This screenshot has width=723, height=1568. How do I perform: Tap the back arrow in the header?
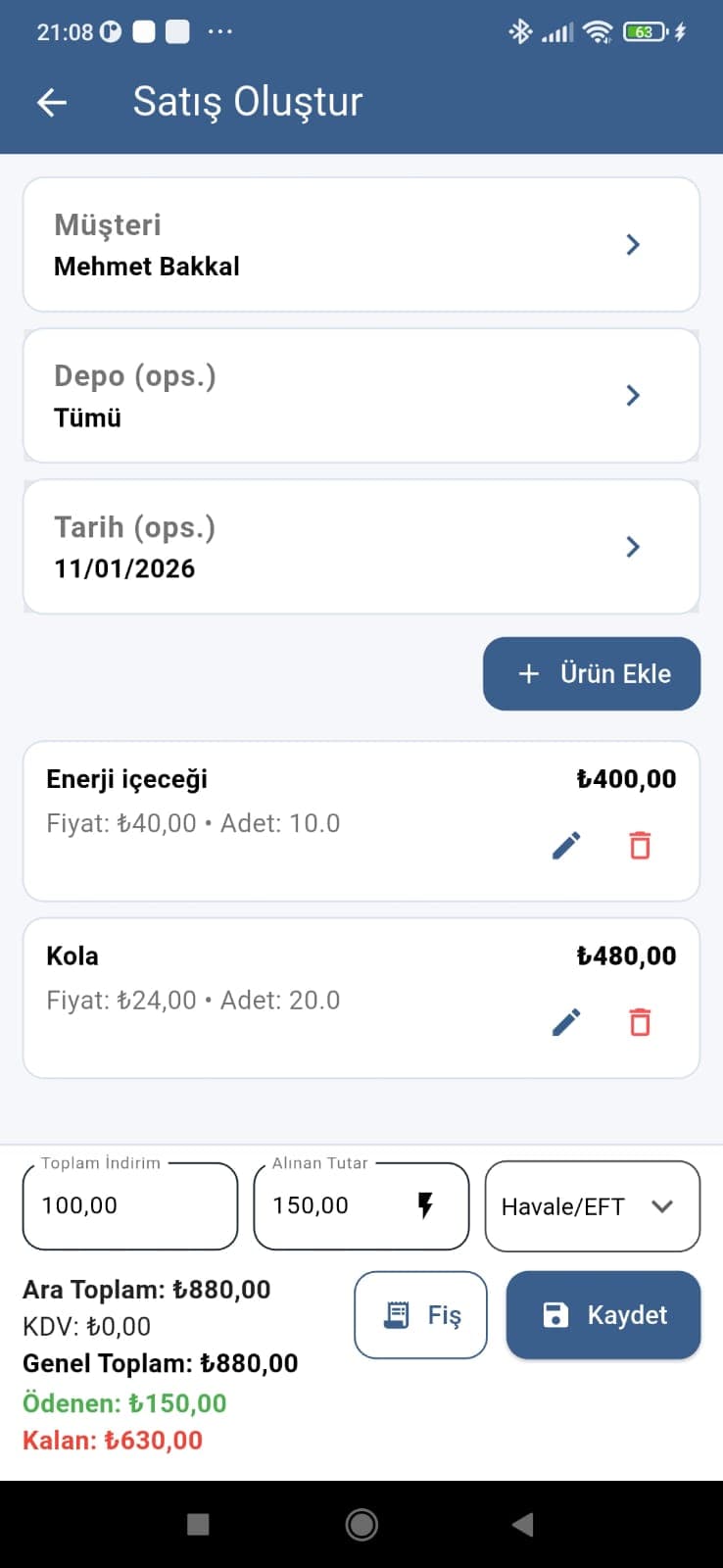(50, 102)
